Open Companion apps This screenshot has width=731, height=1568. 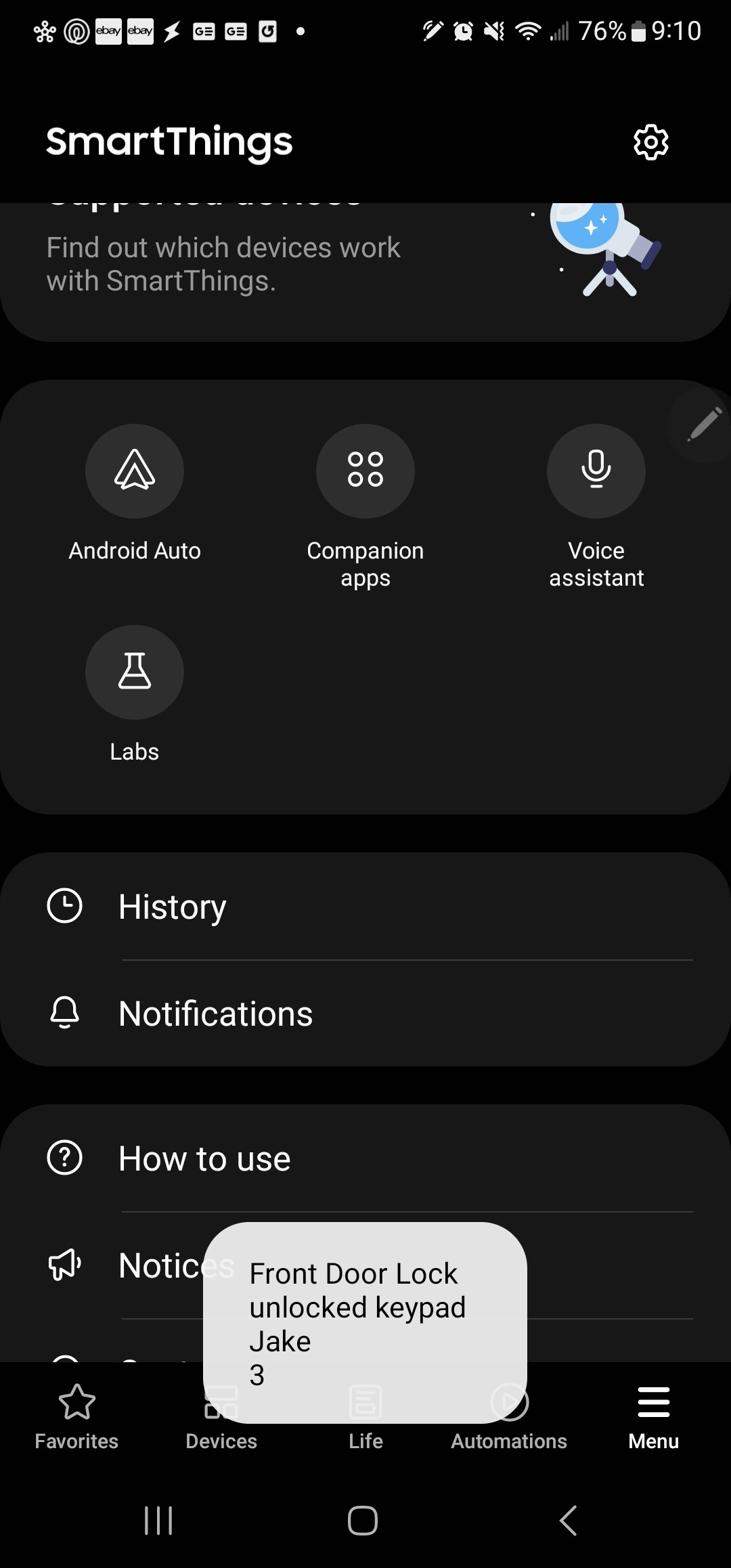click(365, 472)
